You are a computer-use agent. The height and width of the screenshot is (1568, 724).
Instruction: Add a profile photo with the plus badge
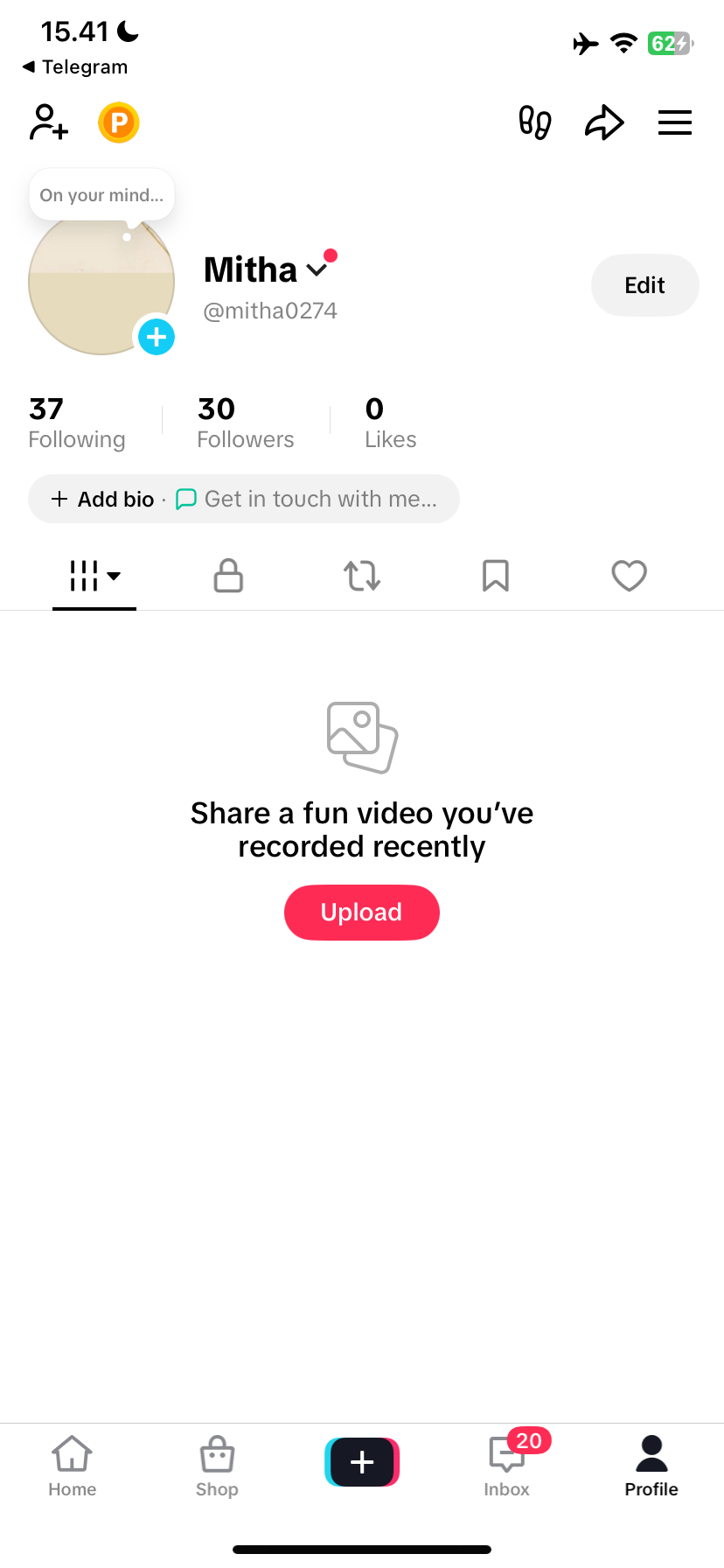tap(157, 337)
